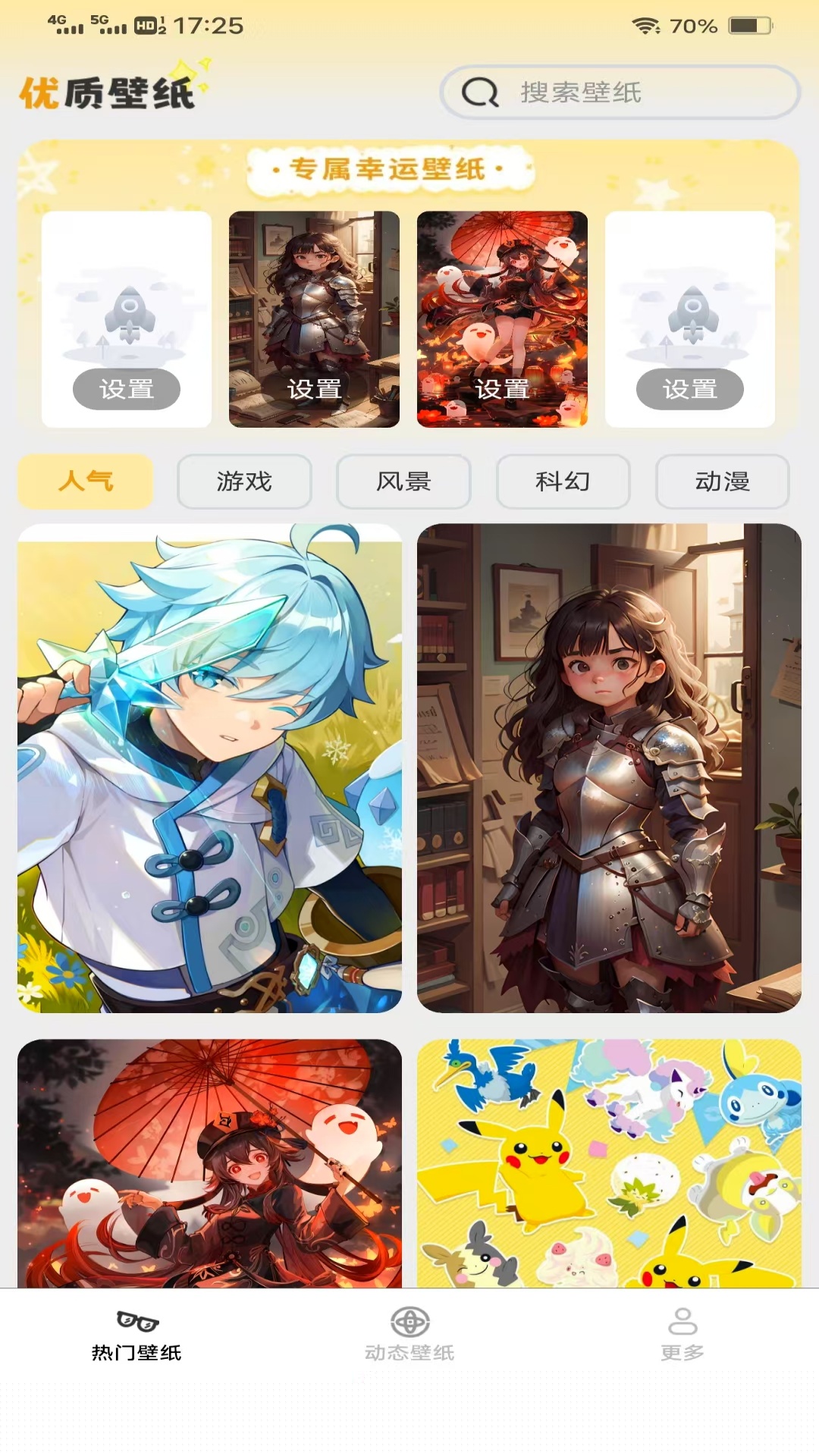Tap 设置 on the armored girl lucky wallpaper

[314, 390]
